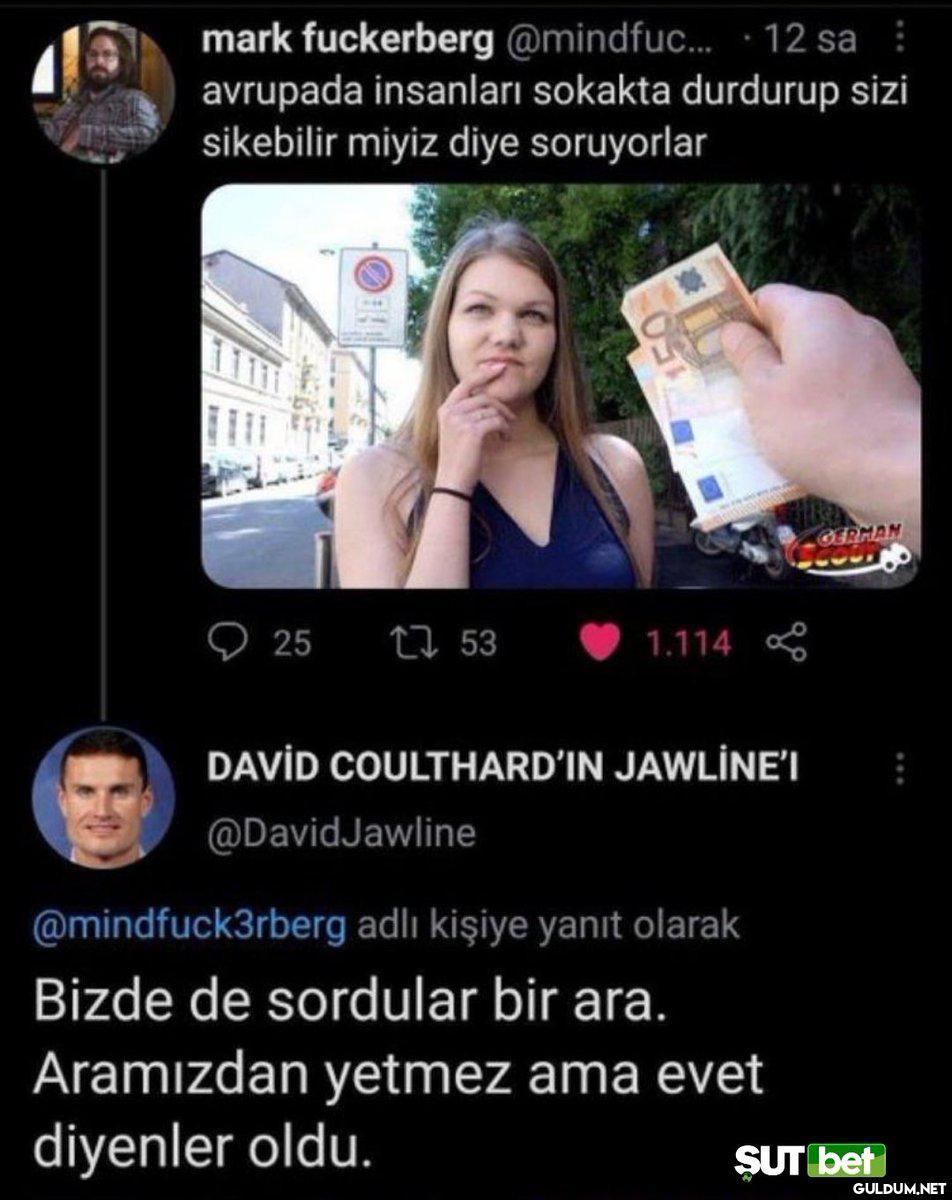Share mark fuckerberg's tweet
The image size is (952, 1200).
[786, 643]
